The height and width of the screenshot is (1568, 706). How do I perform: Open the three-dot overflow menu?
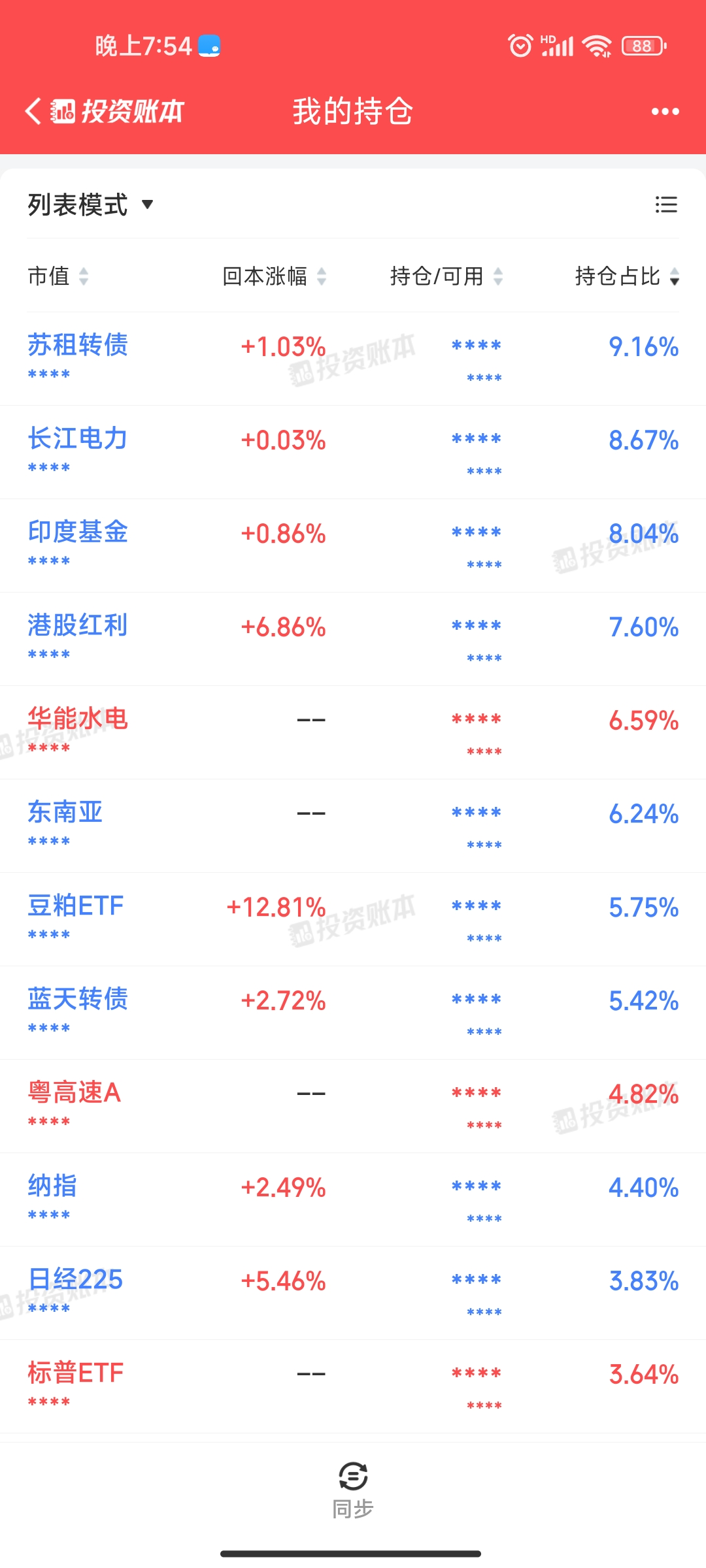click(665, 112)
